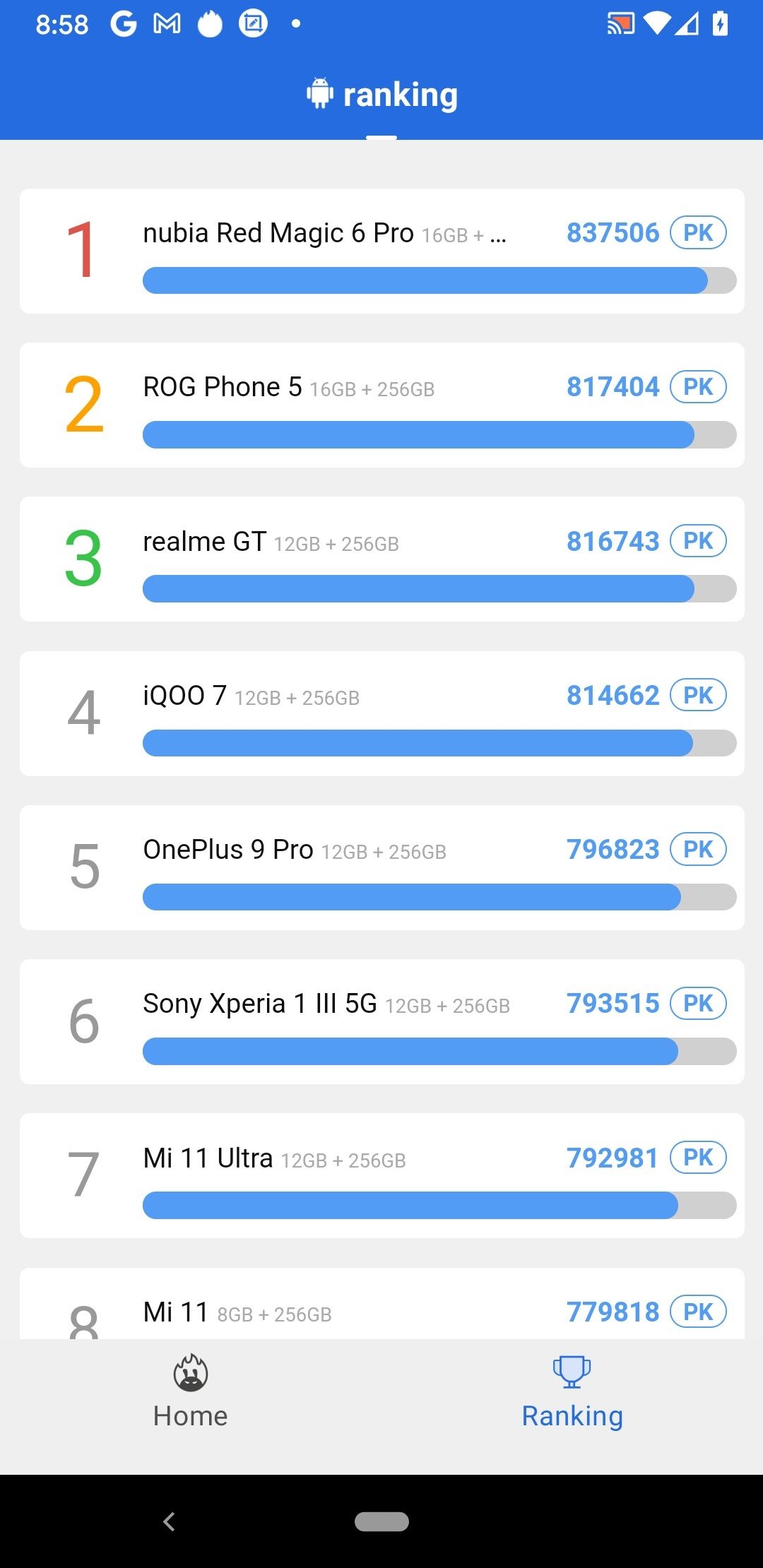This screenshot has width=763, height=1568.
Task: Compare ROG Phone 5 via its PK button
Action: (698, 386)
